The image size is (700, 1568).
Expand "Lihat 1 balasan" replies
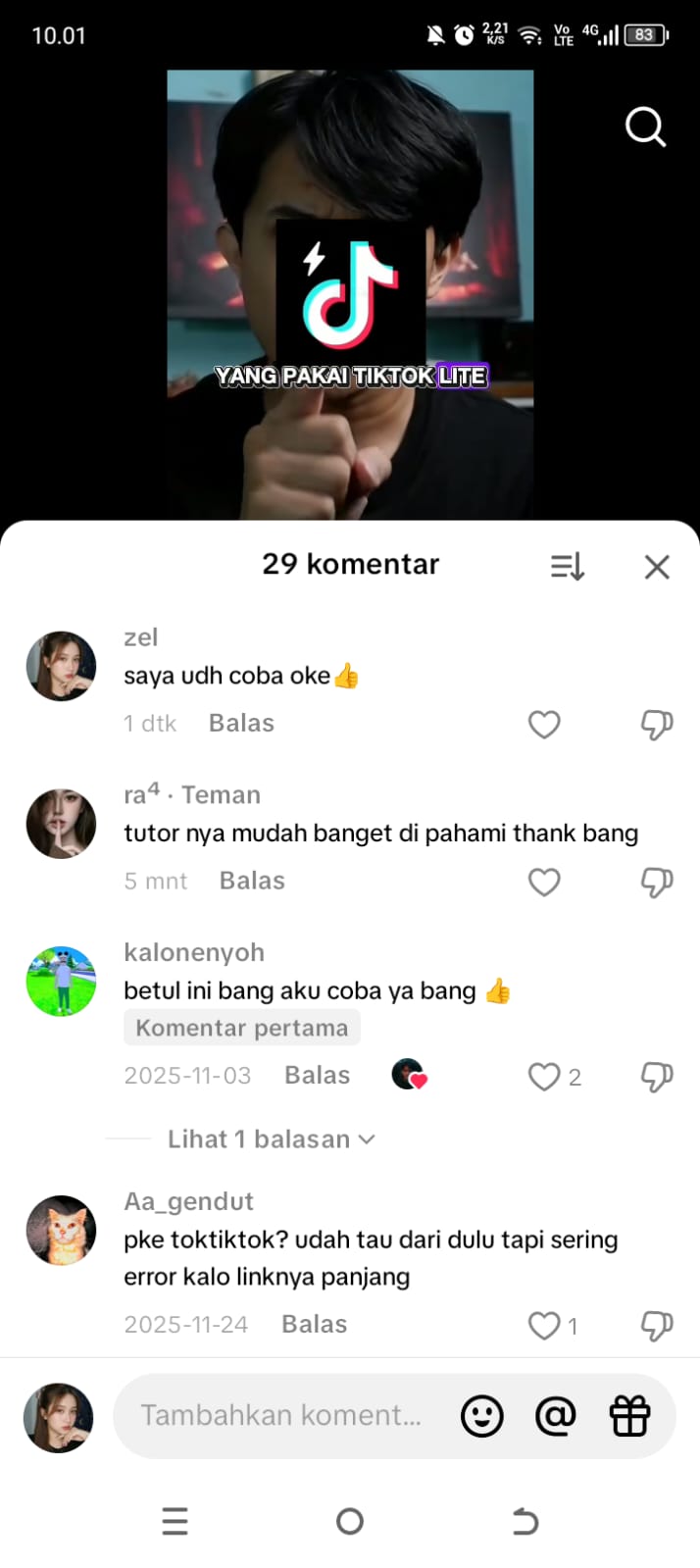click(x=271, y=1139)
